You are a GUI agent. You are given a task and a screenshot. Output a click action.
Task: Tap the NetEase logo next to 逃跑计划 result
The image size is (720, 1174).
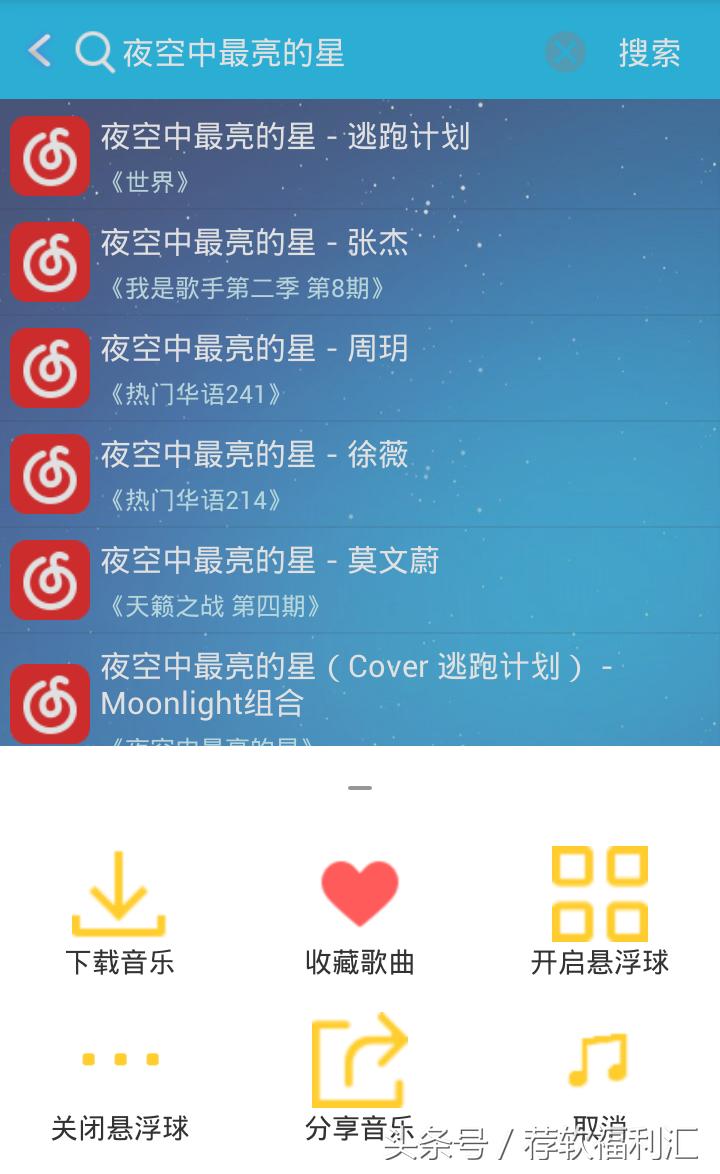pyautogui.click(x=49, y=155)
